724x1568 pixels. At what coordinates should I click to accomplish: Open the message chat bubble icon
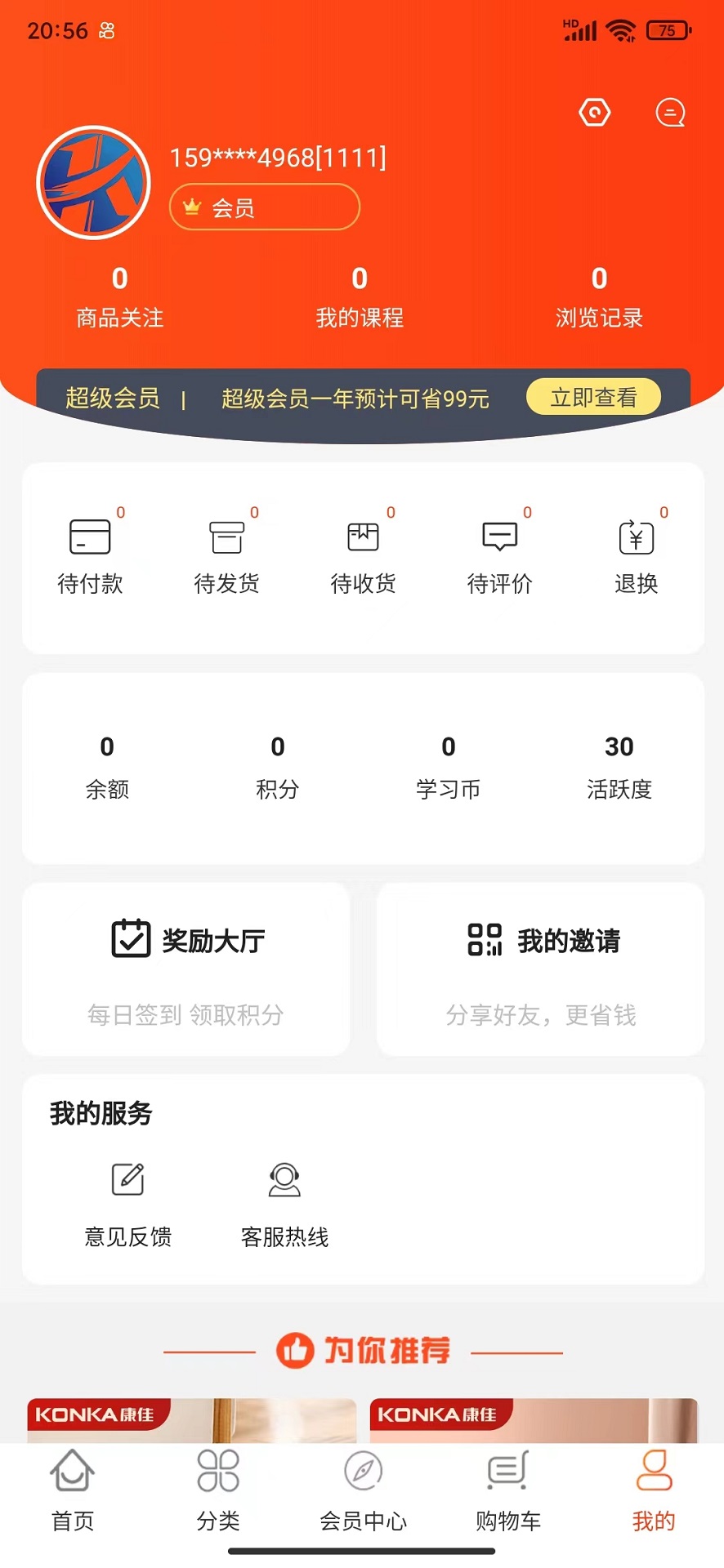[670, 114]
